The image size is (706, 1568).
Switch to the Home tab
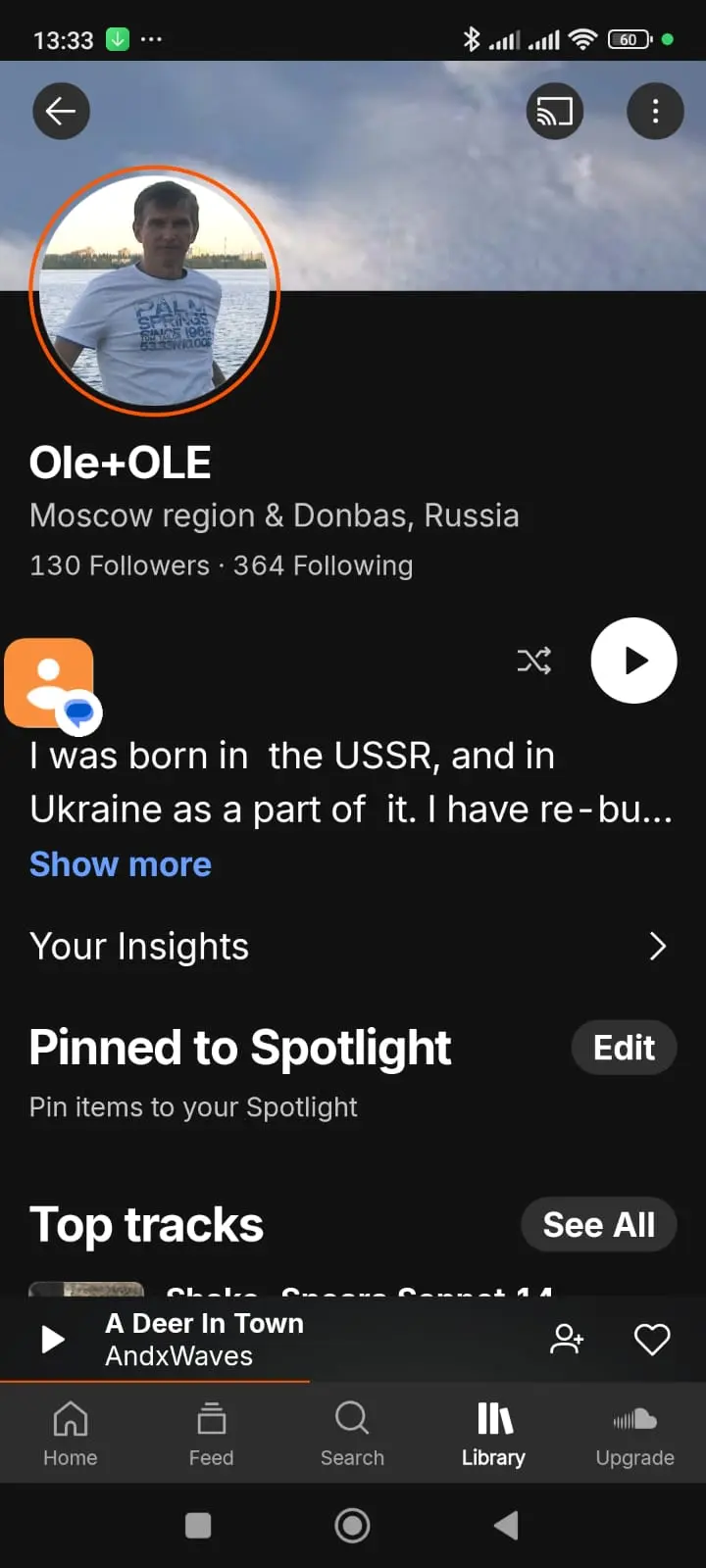pyautogui.click(x=71, y=1433)
